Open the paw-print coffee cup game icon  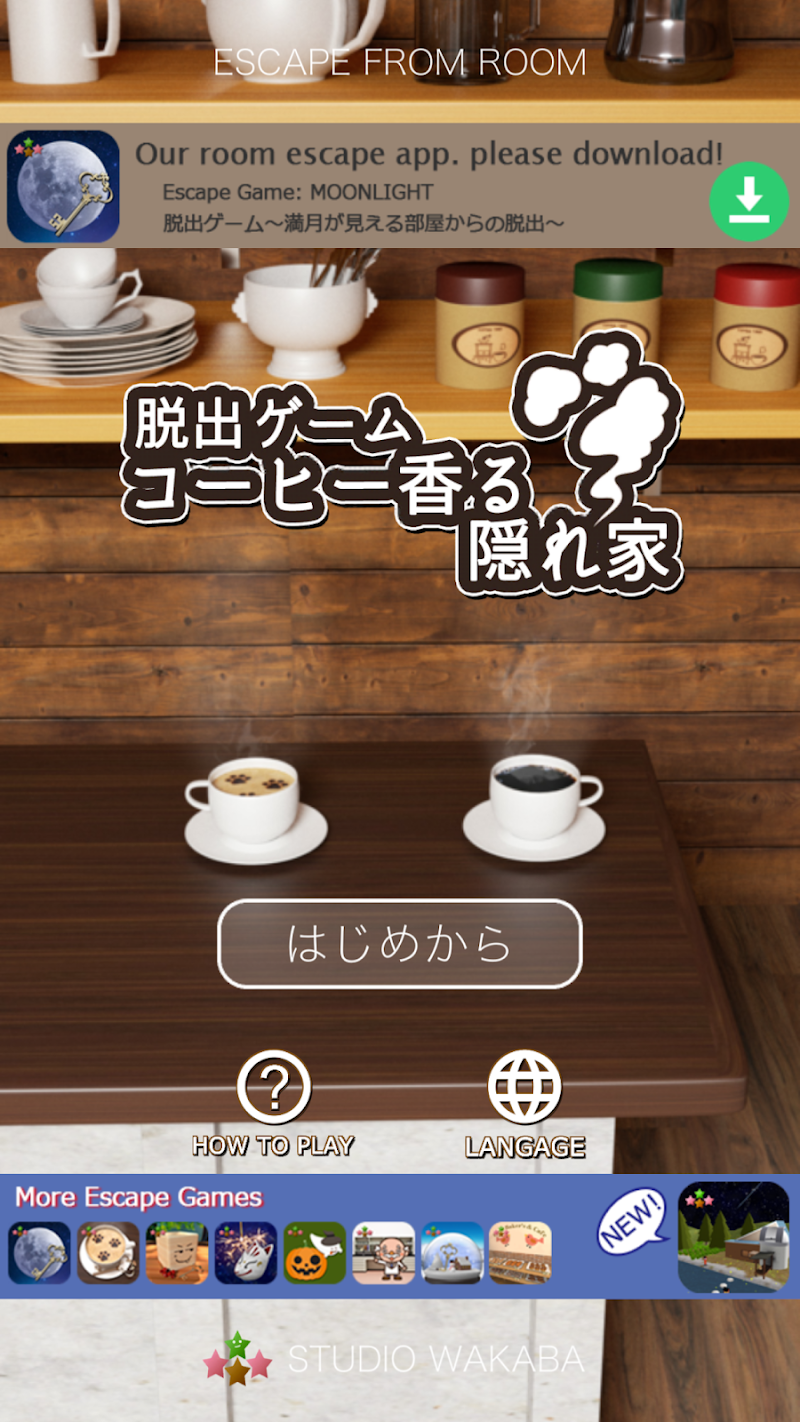click(108, 1252)
